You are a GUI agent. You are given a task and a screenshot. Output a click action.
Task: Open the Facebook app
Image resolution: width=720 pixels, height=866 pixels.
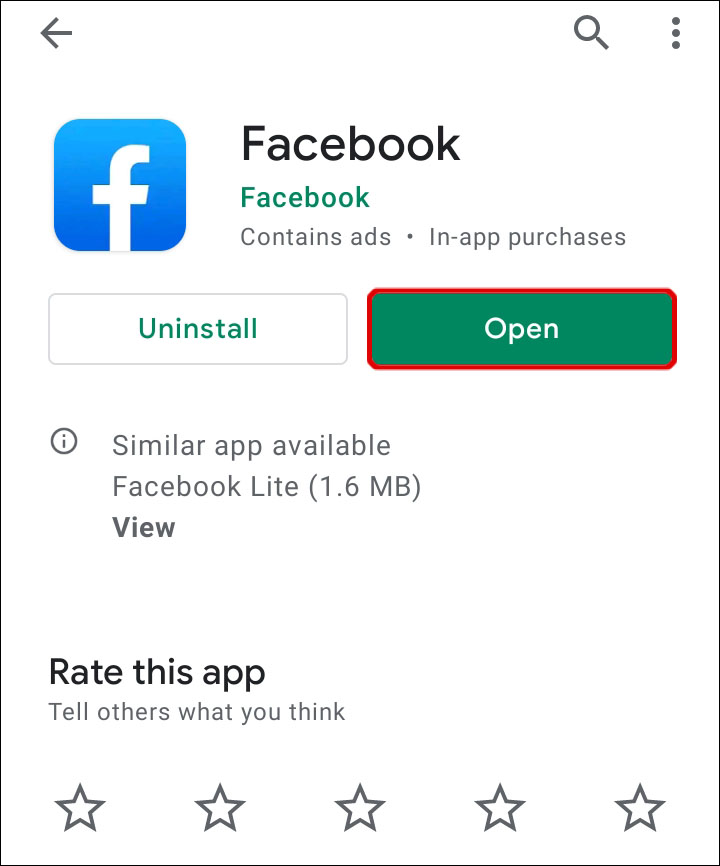[522, 329]
